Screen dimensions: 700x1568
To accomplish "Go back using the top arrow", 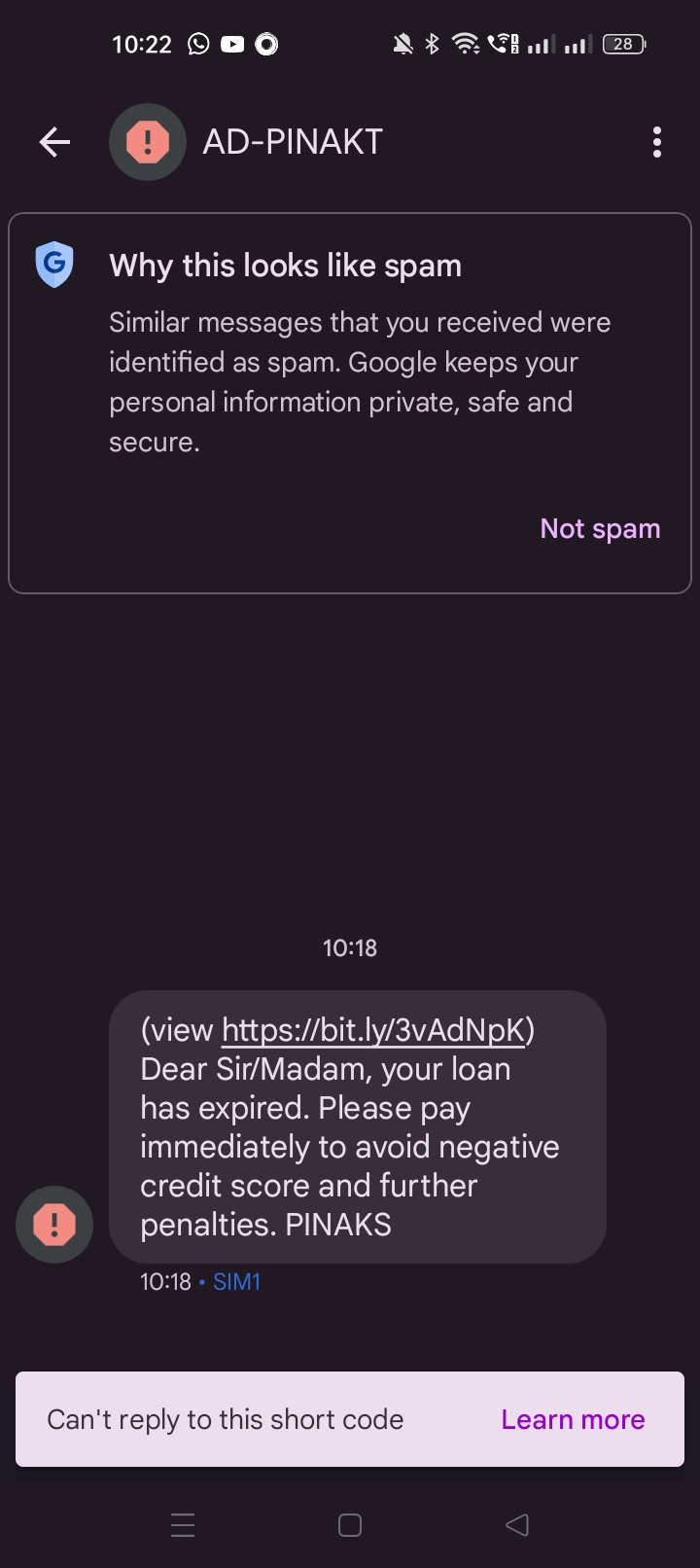I will click(54, 142).
